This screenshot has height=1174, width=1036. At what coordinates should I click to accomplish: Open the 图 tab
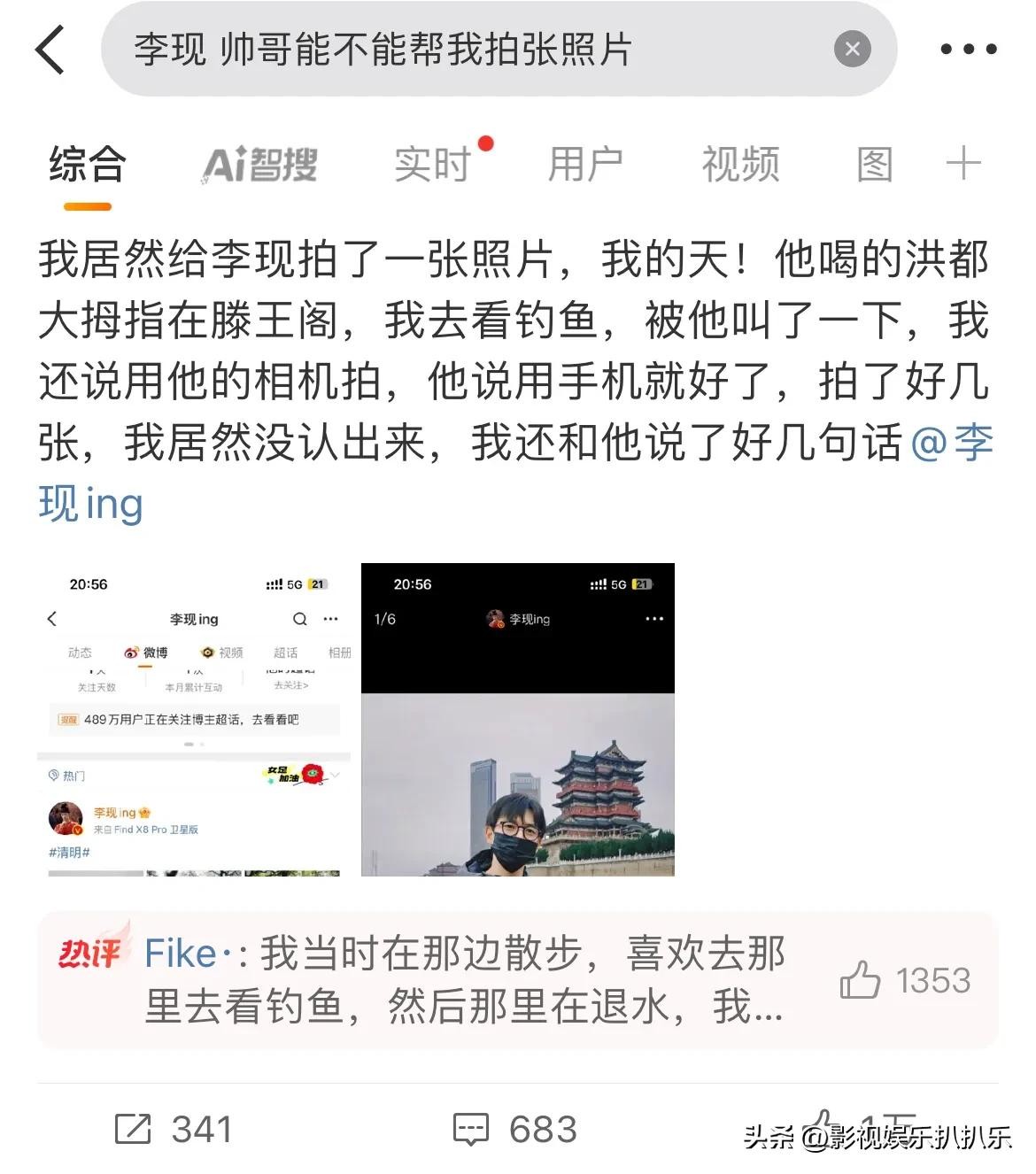coord(874,166)
